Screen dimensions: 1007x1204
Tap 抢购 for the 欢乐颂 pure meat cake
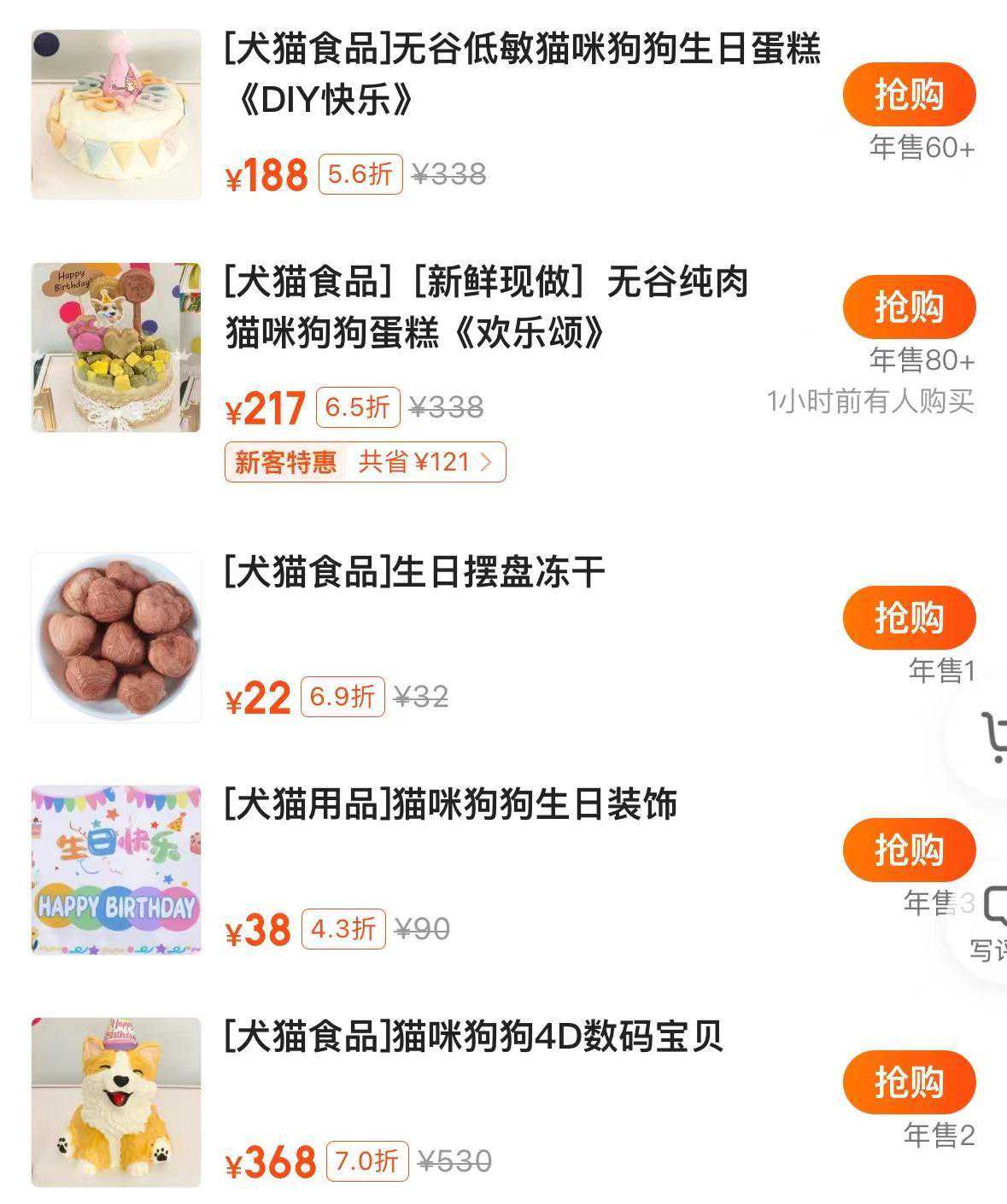point(909,307)
